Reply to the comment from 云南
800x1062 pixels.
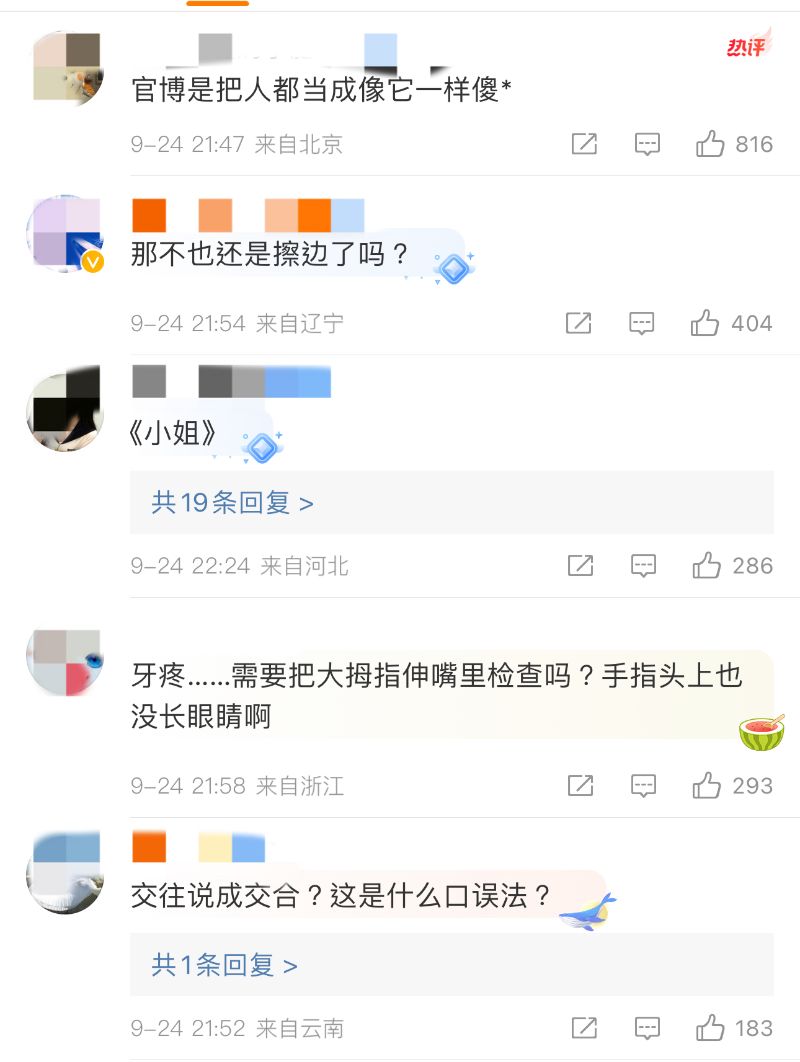pos(647,1028)
